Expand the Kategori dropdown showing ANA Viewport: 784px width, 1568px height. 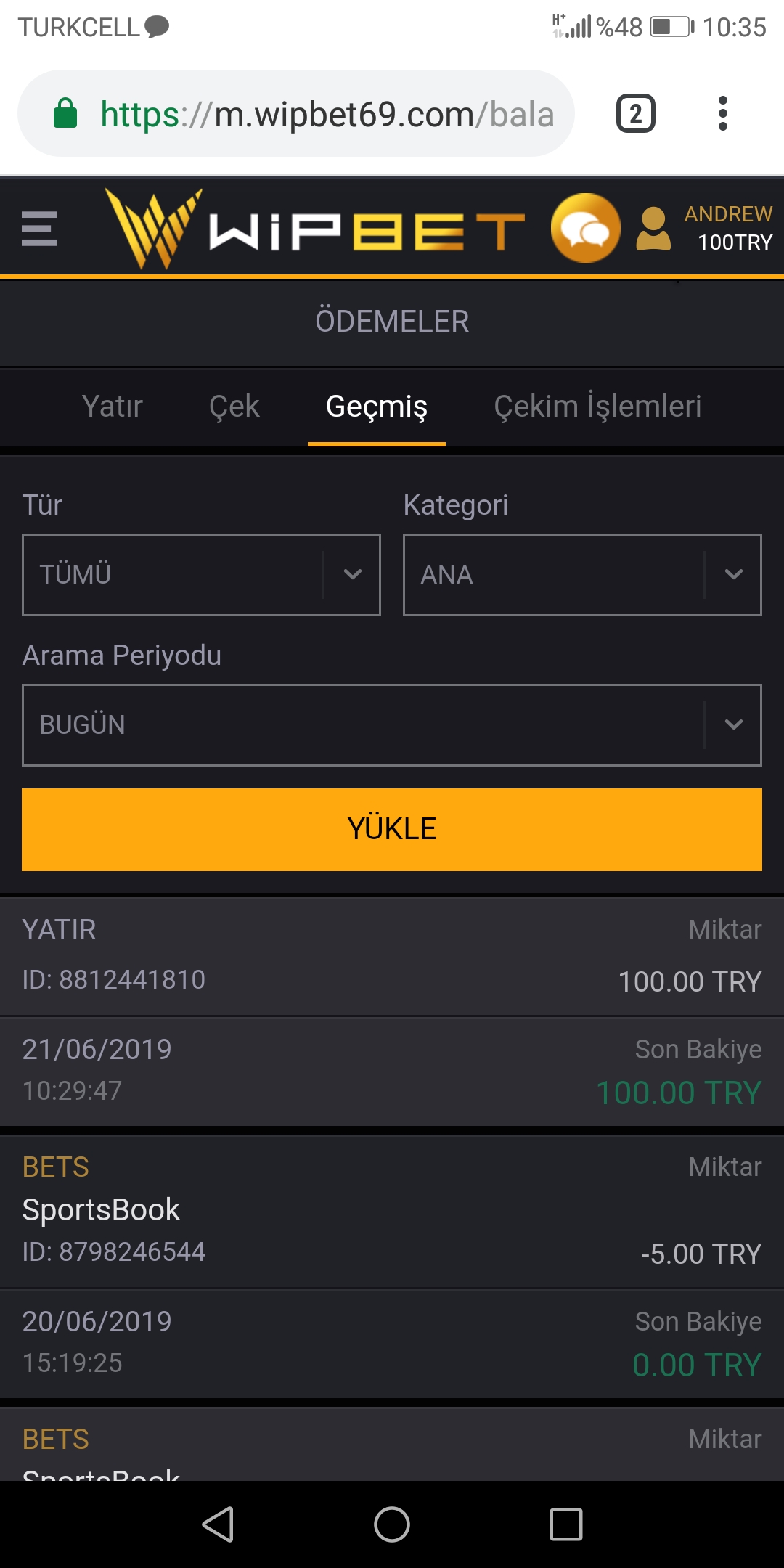[582, 575]
